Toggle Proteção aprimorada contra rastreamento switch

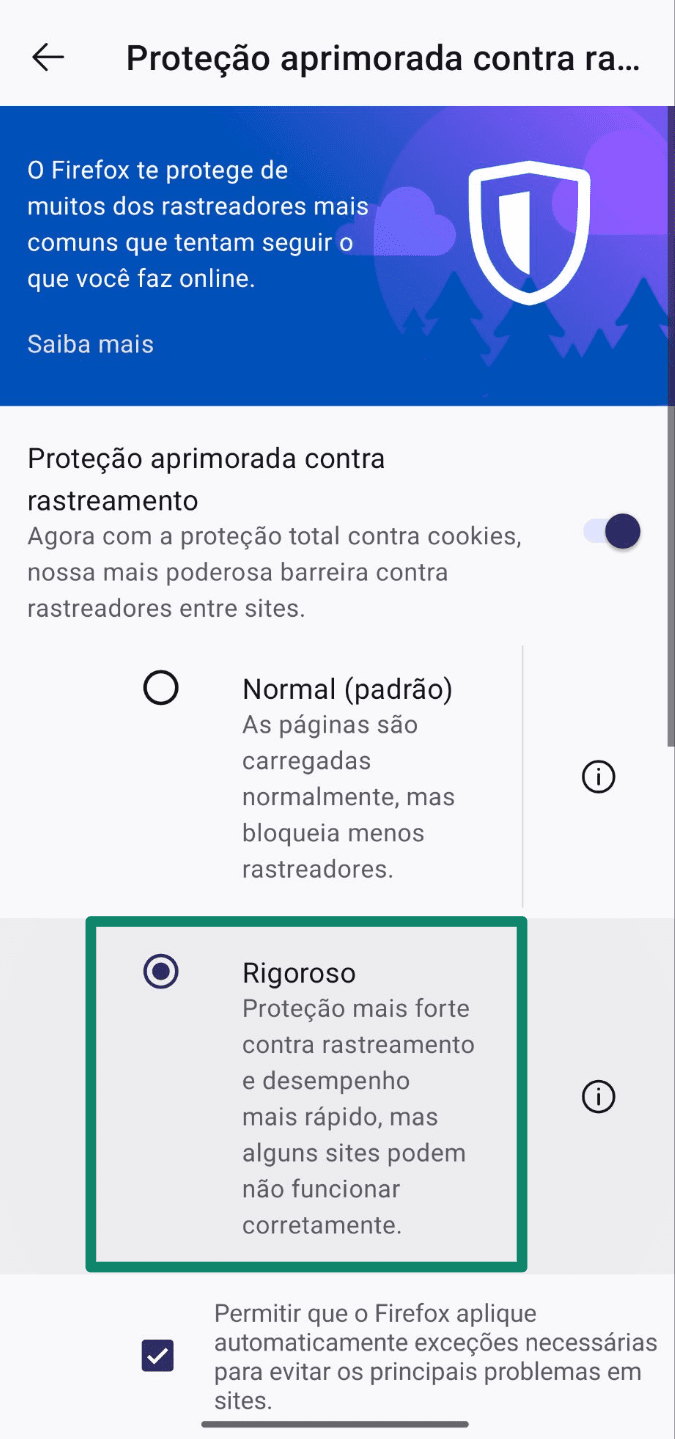(612, 532)
